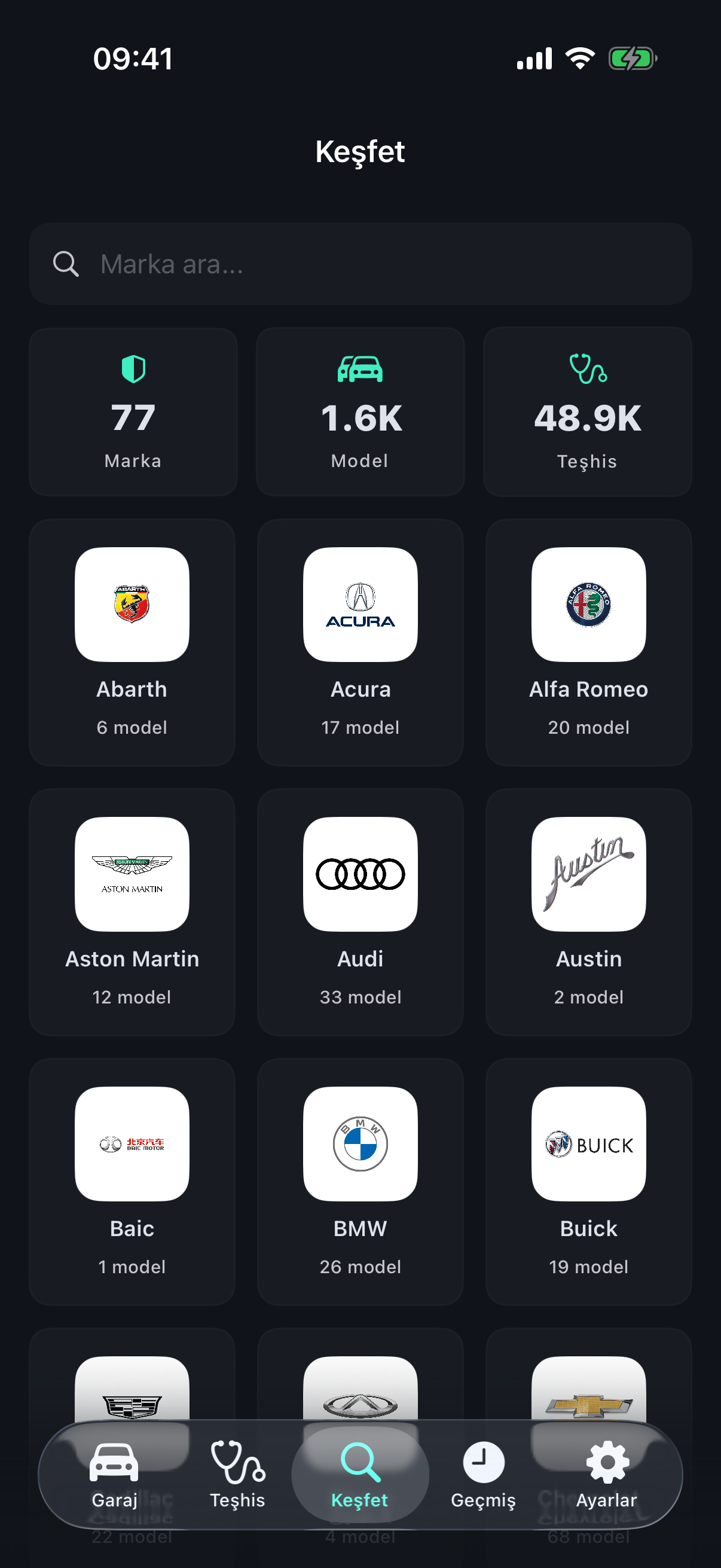This screenshot has width=721, height=1568.
Task: Select the Alfa Romeo brand card
Action: (x=588, y=642)
